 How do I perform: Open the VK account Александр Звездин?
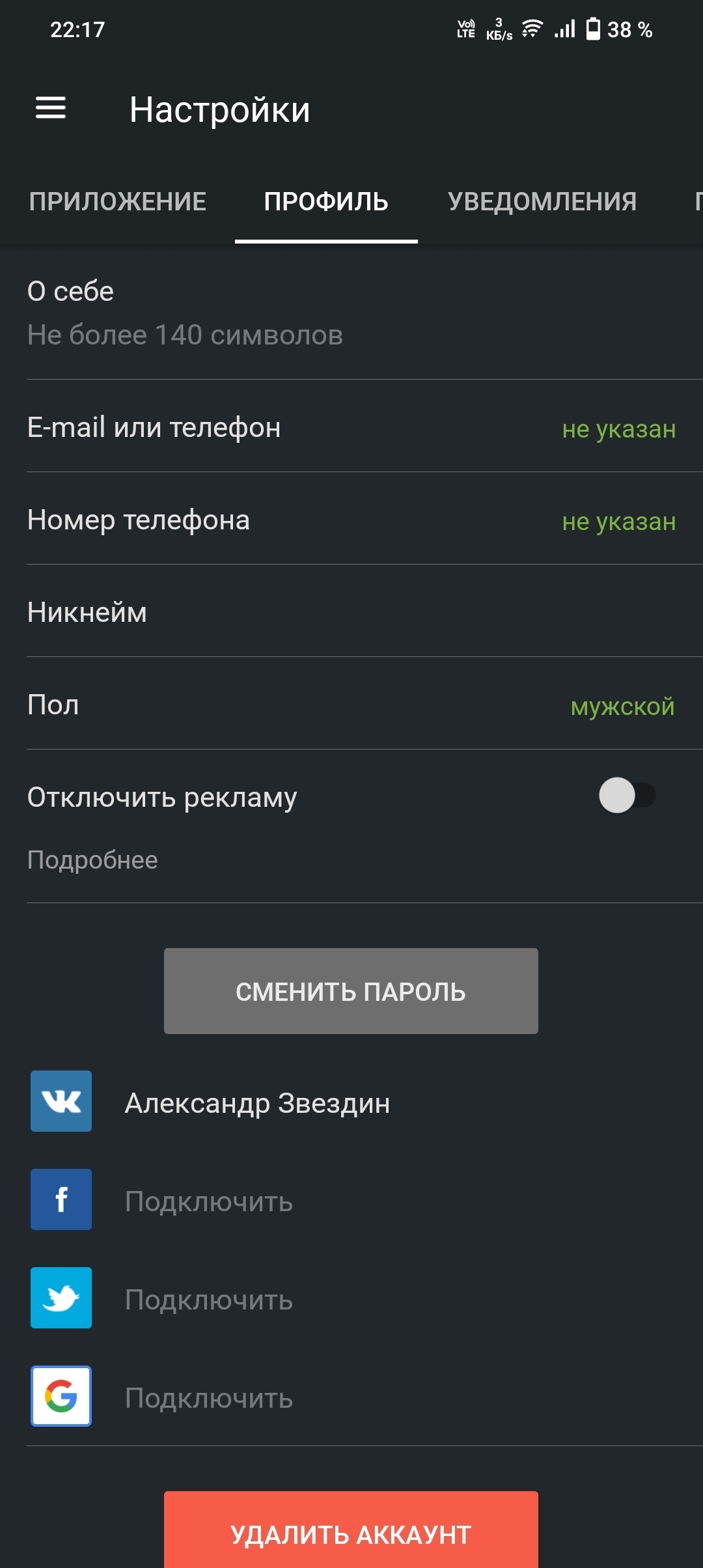pos(257,1103)
